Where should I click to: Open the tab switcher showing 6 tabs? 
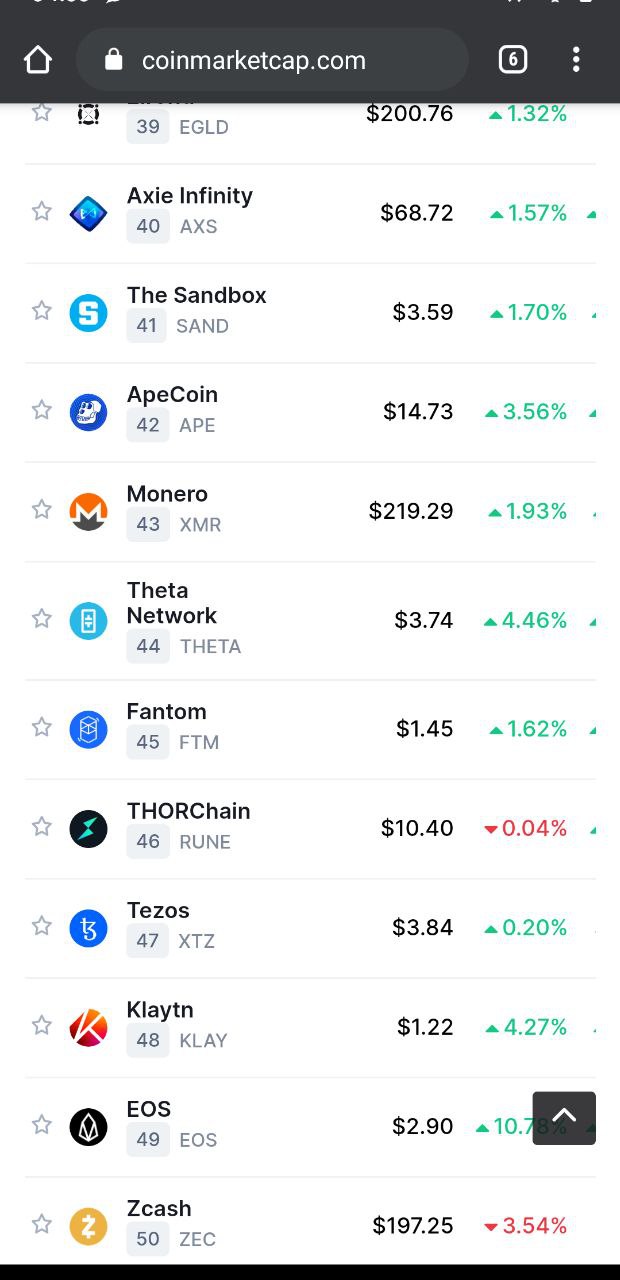click(x=512, y=60)
